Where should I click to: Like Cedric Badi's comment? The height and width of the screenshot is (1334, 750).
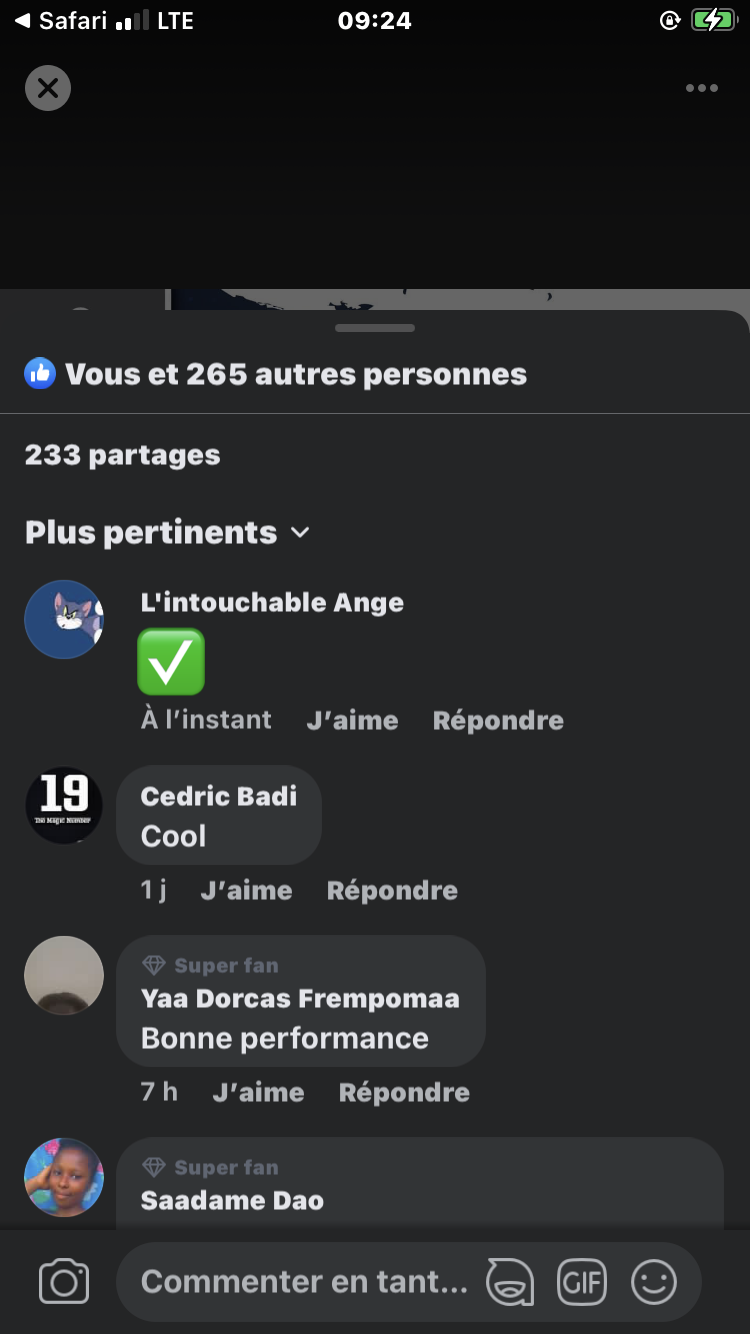pos(246,890)
